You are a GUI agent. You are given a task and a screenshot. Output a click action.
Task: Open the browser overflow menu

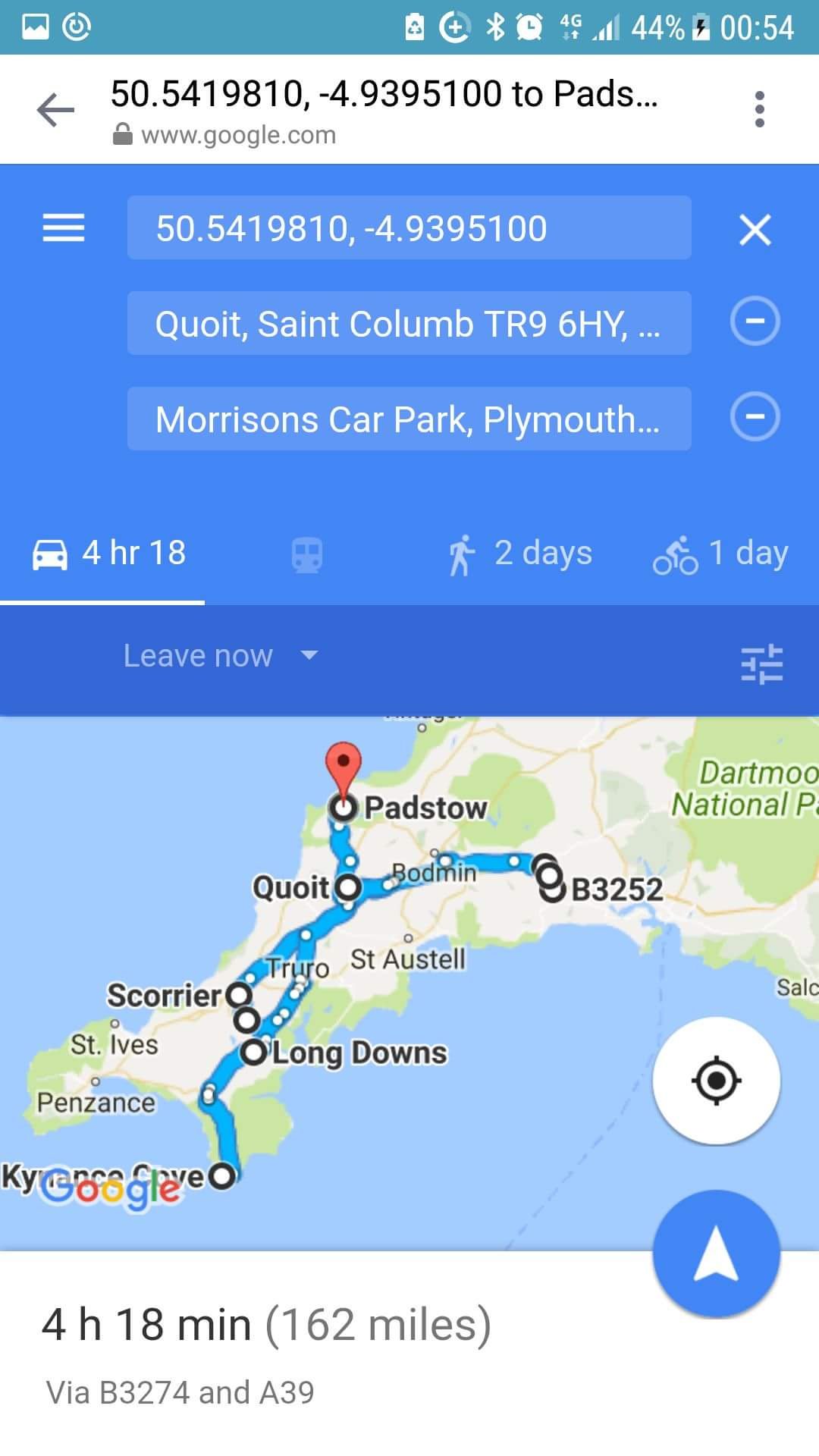759,110
